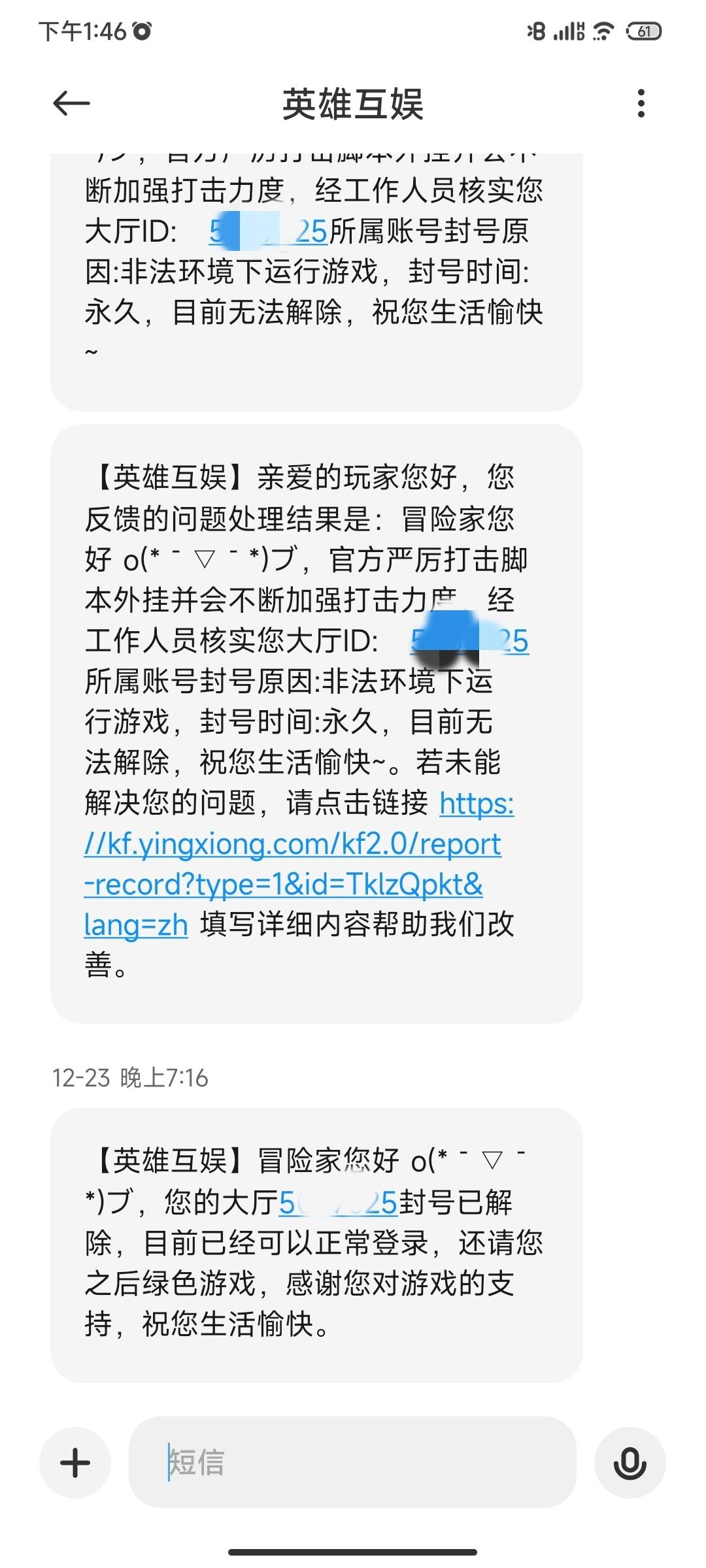Tap the plus attachment button
The width and height of the screenshot is (706, 1568).
(75, 1463)
